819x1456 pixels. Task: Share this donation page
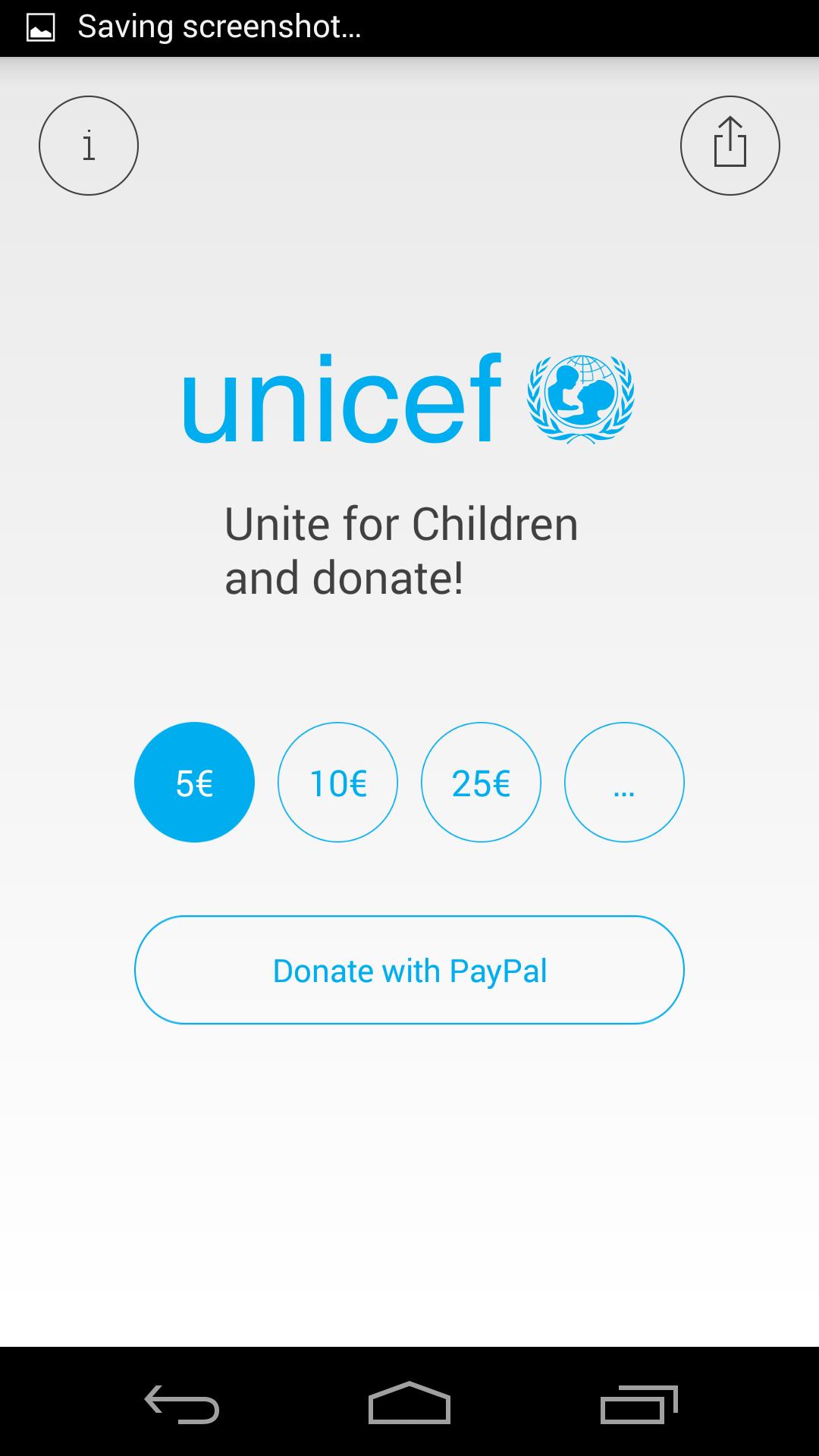point(730,146)
